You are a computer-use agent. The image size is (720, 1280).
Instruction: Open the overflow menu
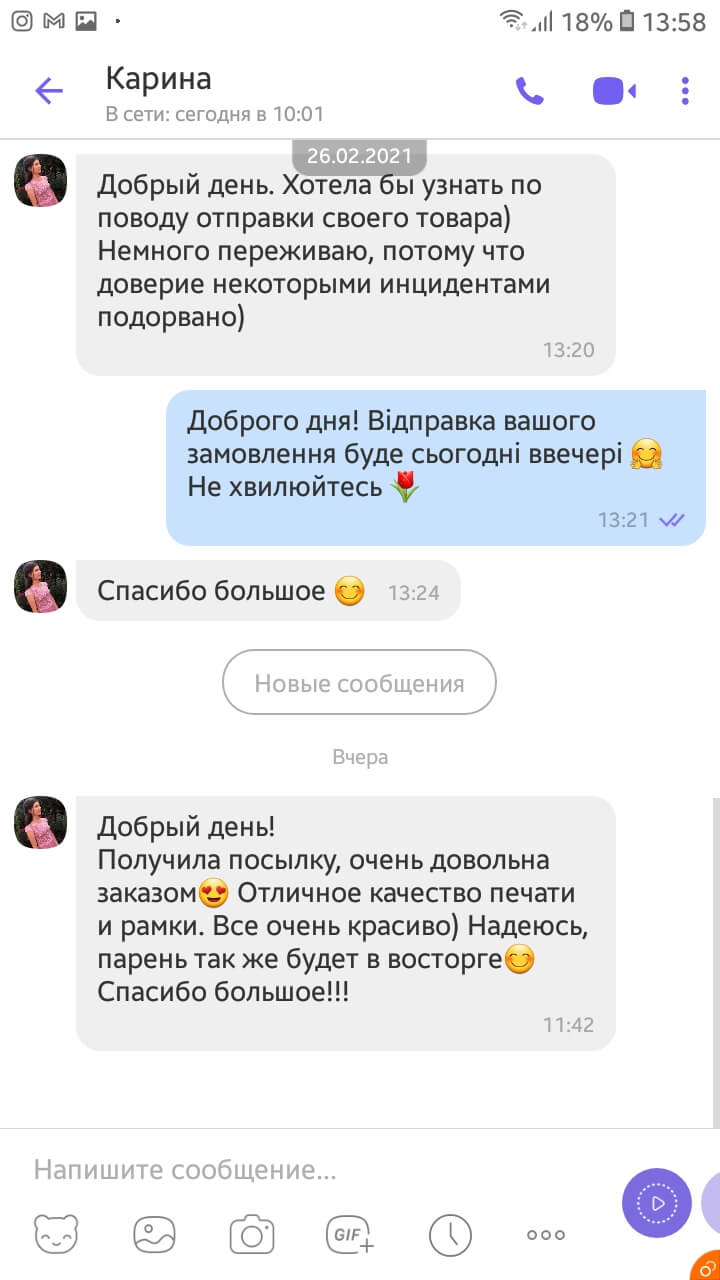click(685, 92)
